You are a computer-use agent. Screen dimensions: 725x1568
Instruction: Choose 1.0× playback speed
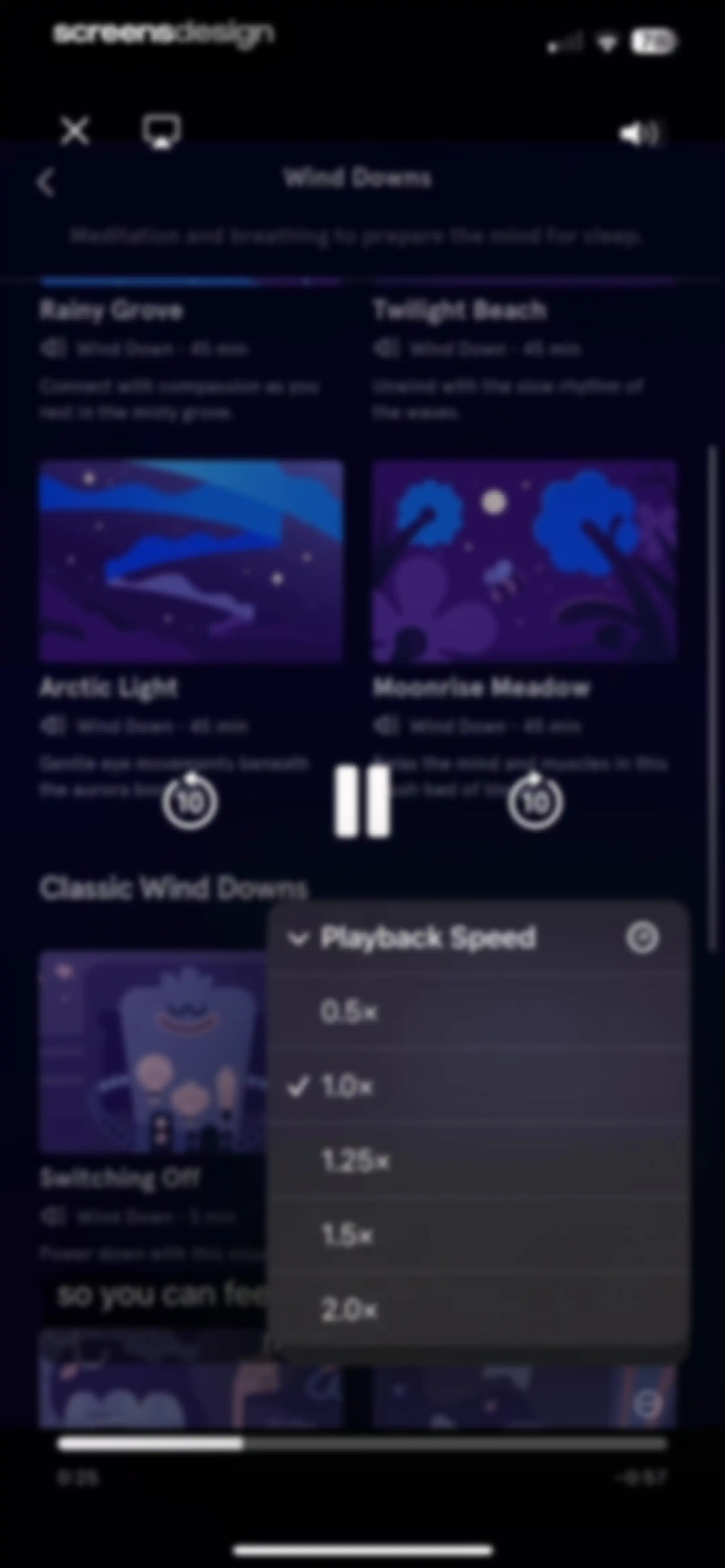[478, 1086]
